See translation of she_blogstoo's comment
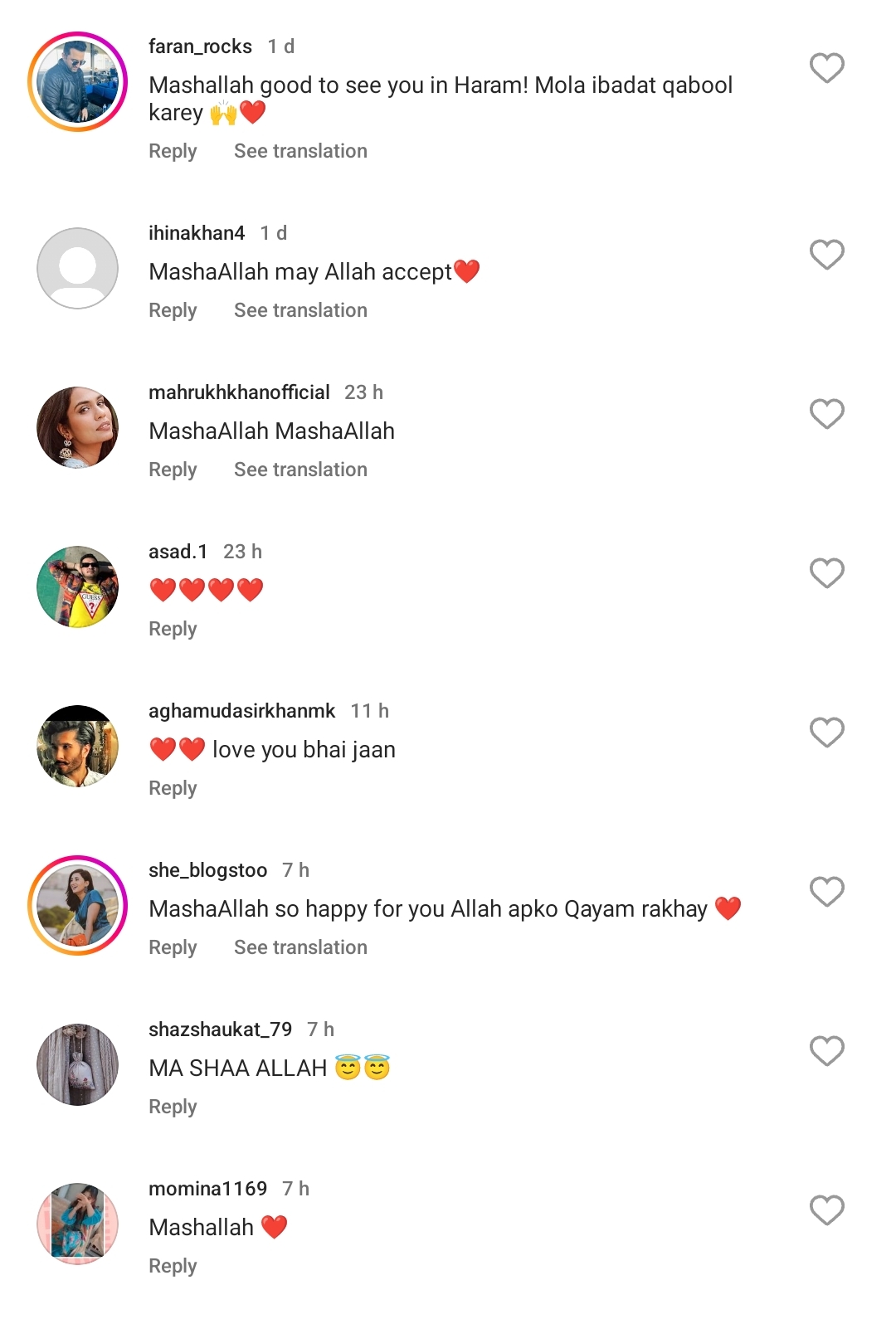 point(300,947)
